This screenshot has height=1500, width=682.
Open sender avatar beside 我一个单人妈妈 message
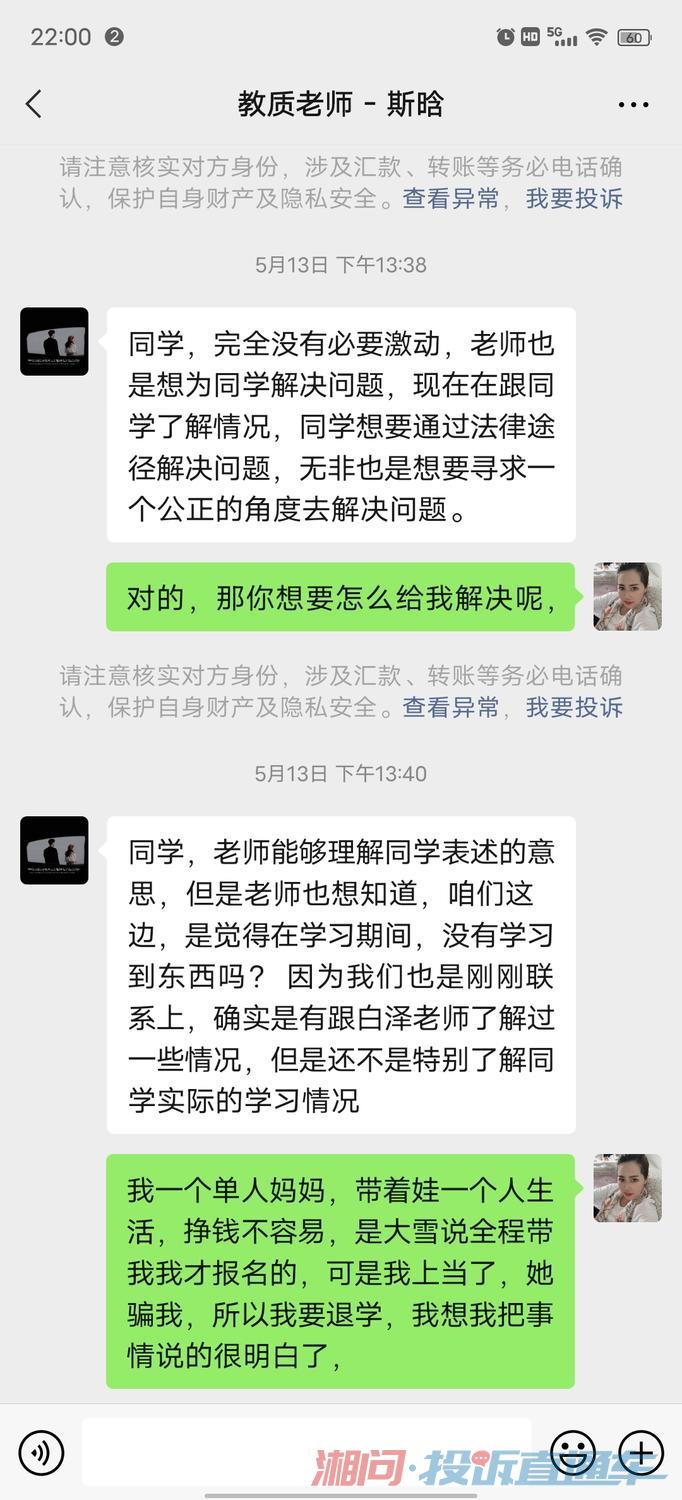(627, 1188)
